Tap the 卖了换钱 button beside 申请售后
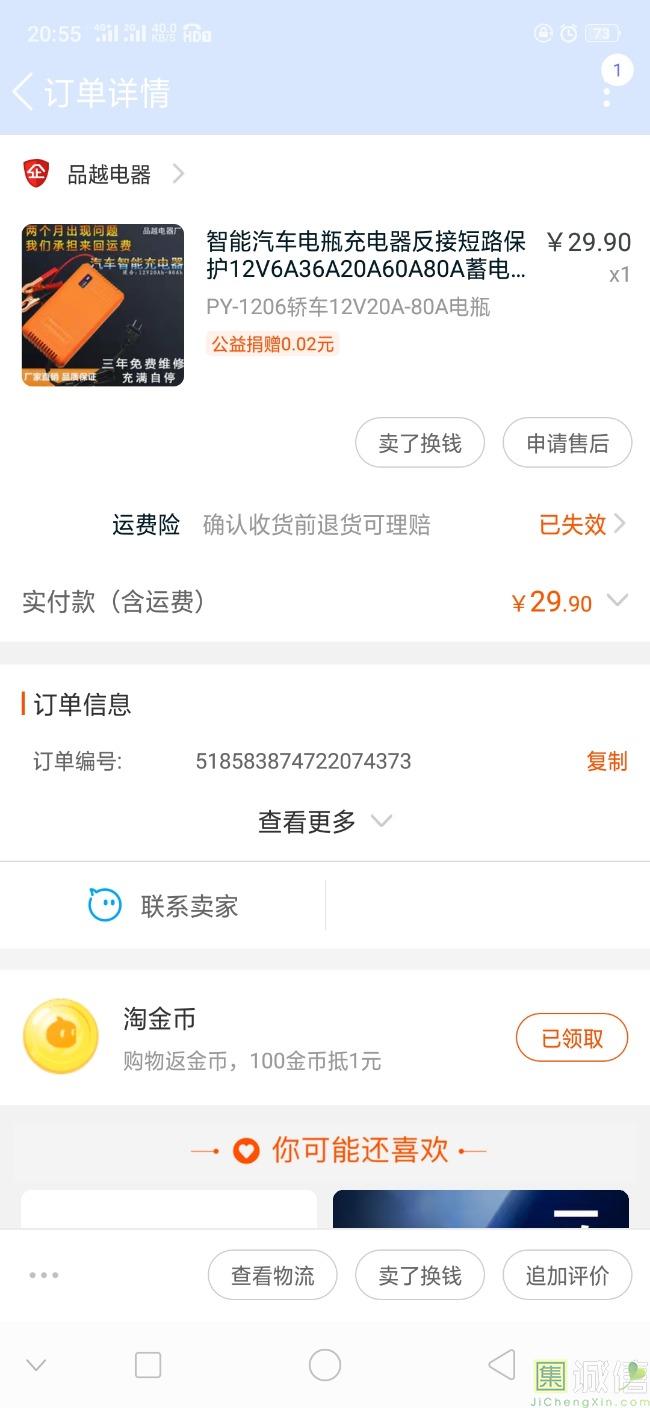Viewport: 650px width, 1408px height. (x=420, y=443)
